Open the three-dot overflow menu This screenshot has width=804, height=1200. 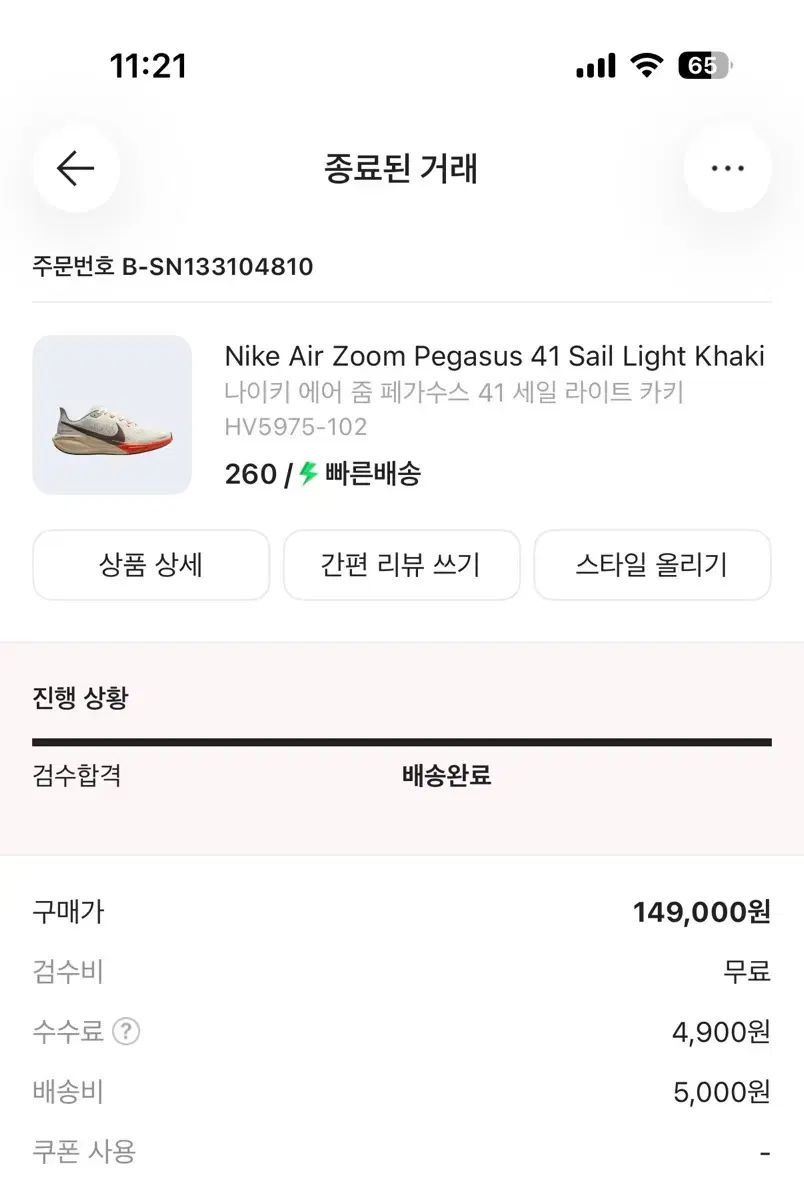(x=727, y=169)
